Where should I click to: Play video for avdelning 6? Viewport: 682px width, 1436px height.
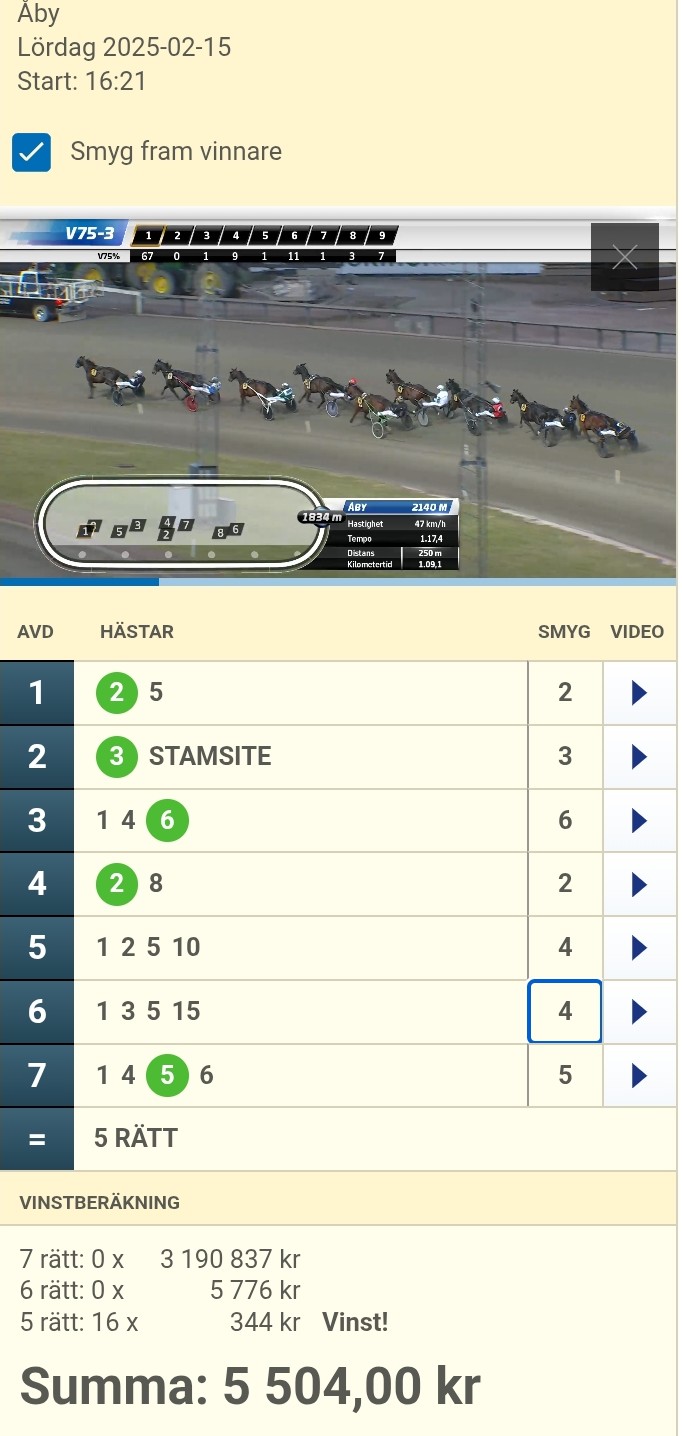pos(640,1012)
